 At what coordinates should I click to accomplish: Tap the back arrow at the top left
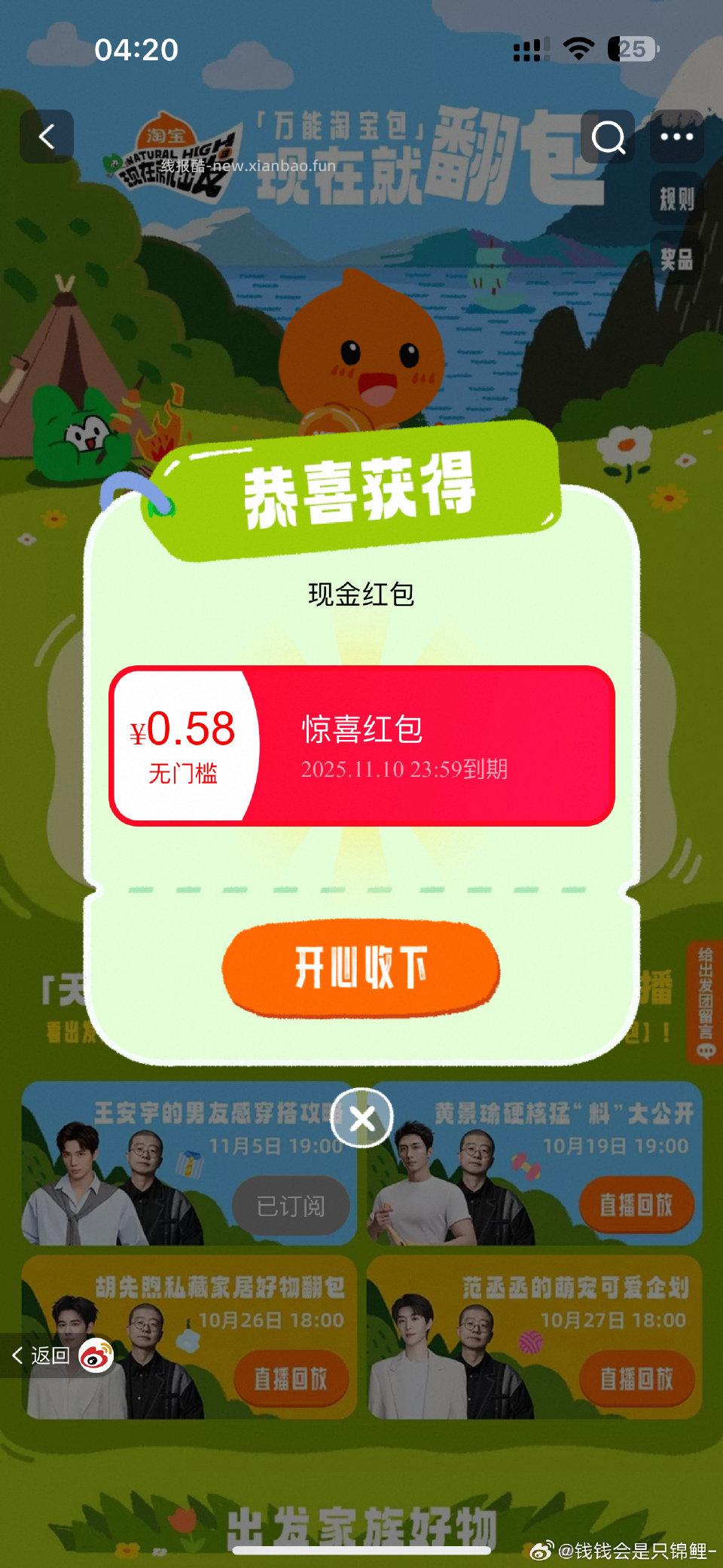47,136
